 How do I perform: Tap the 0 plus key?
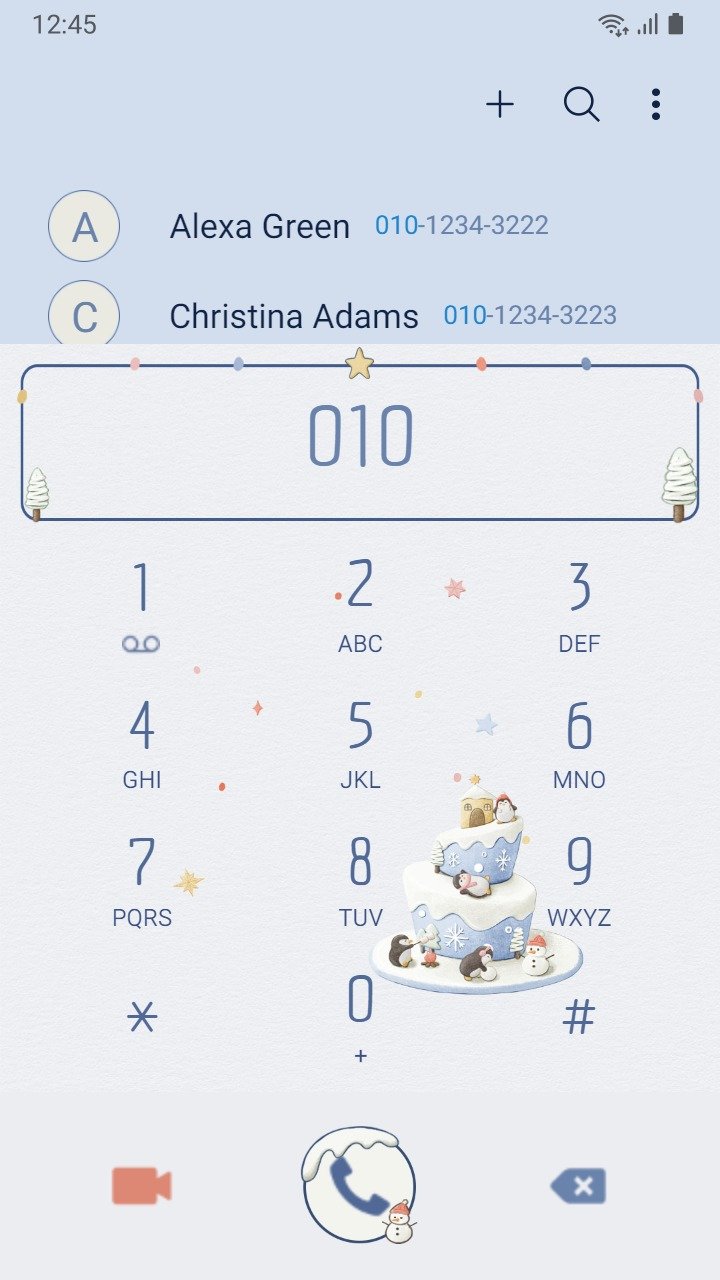[360, 1018]
